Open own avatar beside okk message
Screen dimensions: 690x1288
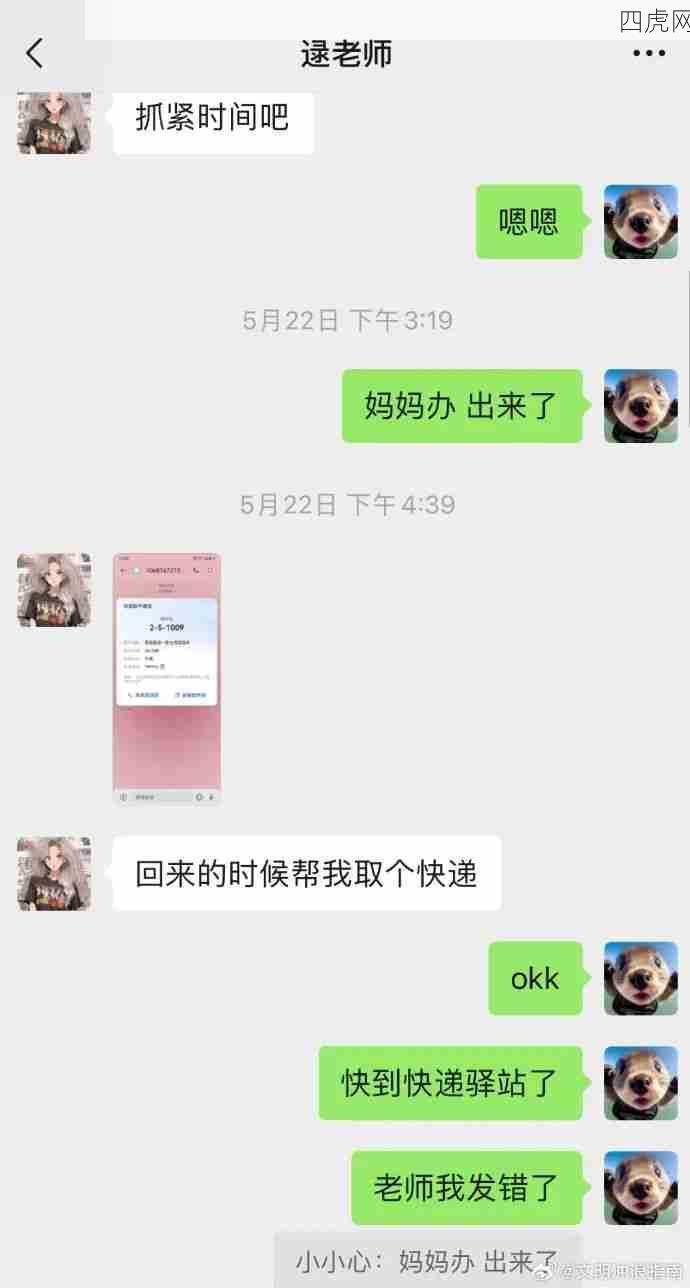click(640, 978)
